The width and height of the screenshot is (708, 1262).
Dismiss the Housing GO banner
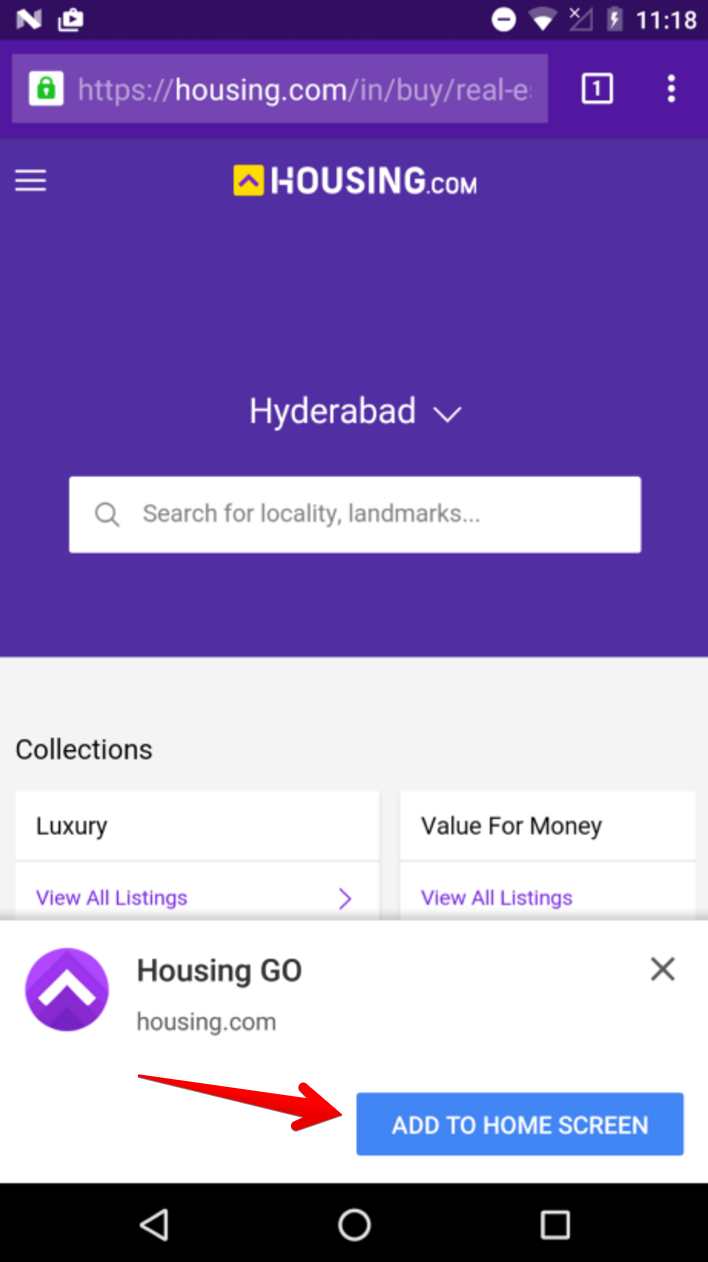662,969
